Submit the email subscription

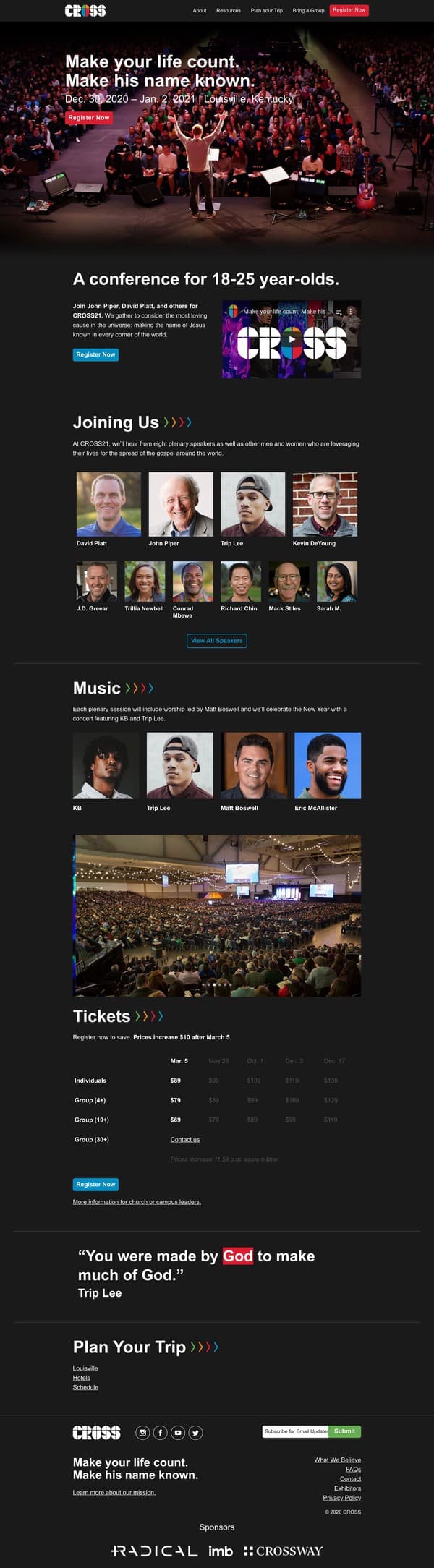click(x=344, y=1431)
